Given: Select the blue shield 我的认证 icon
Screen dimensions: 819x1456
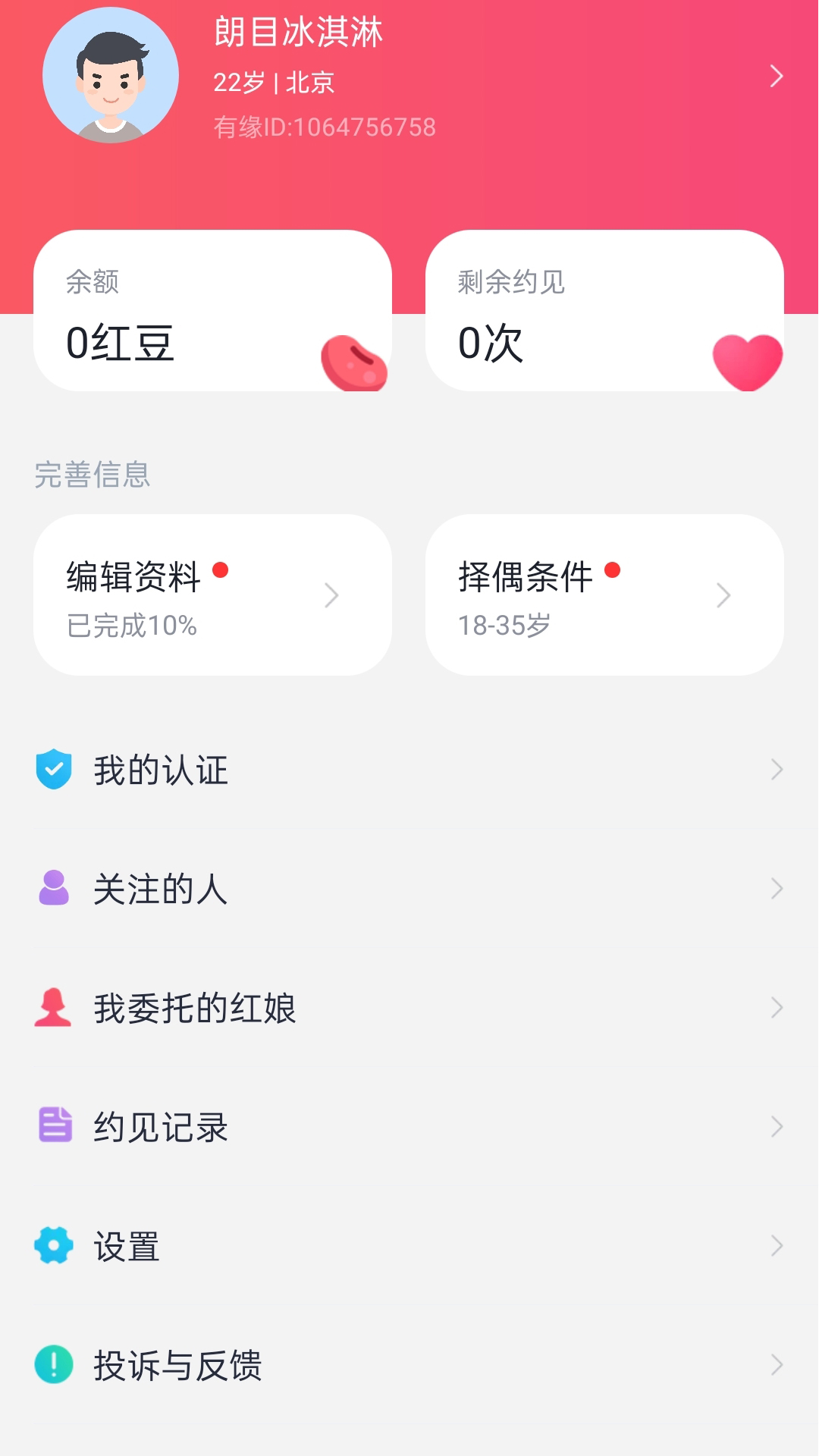Looking at the screenshot, I should (x=53, y=770).
